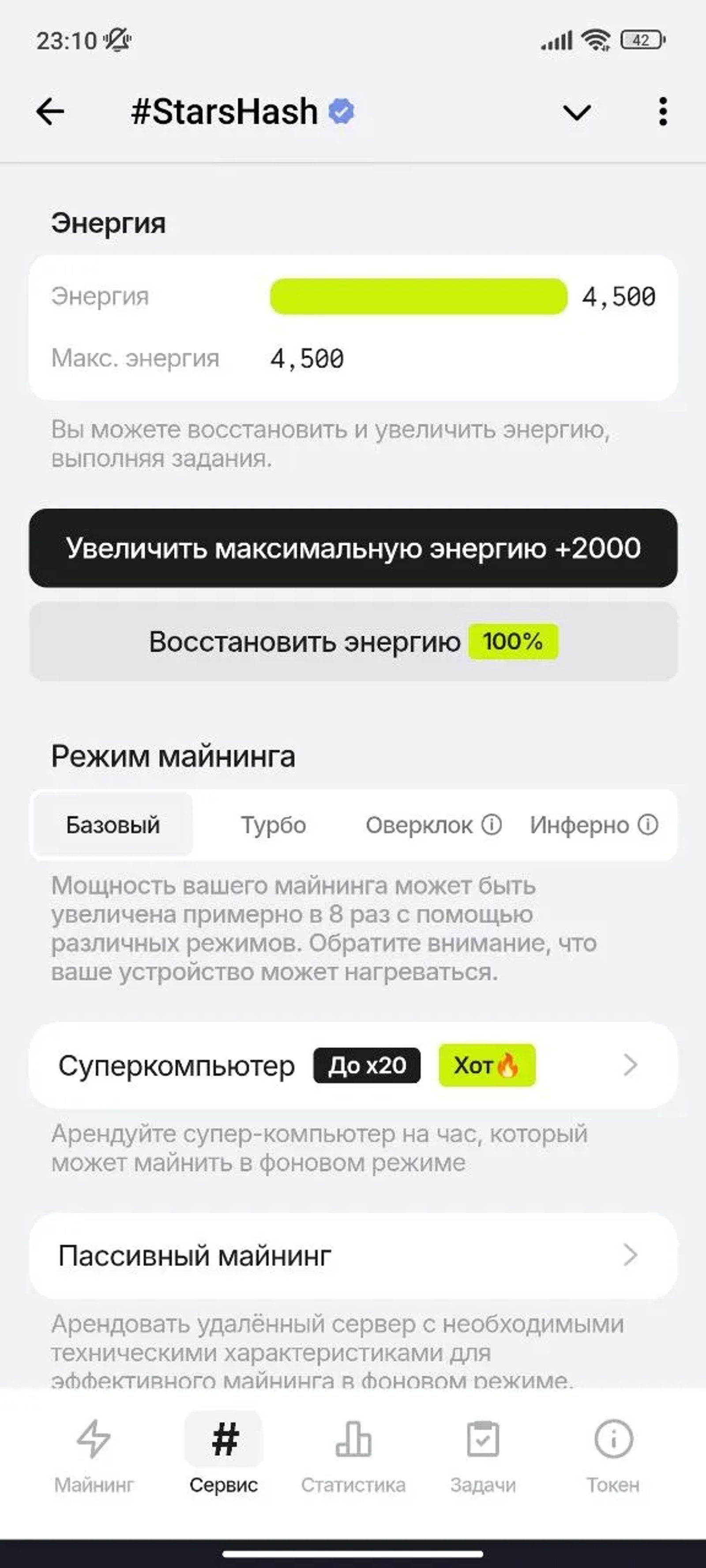Select Базовый mining mode
Image resolution: width=706 pixels, height=1568 pixels.
coord(112,825)
